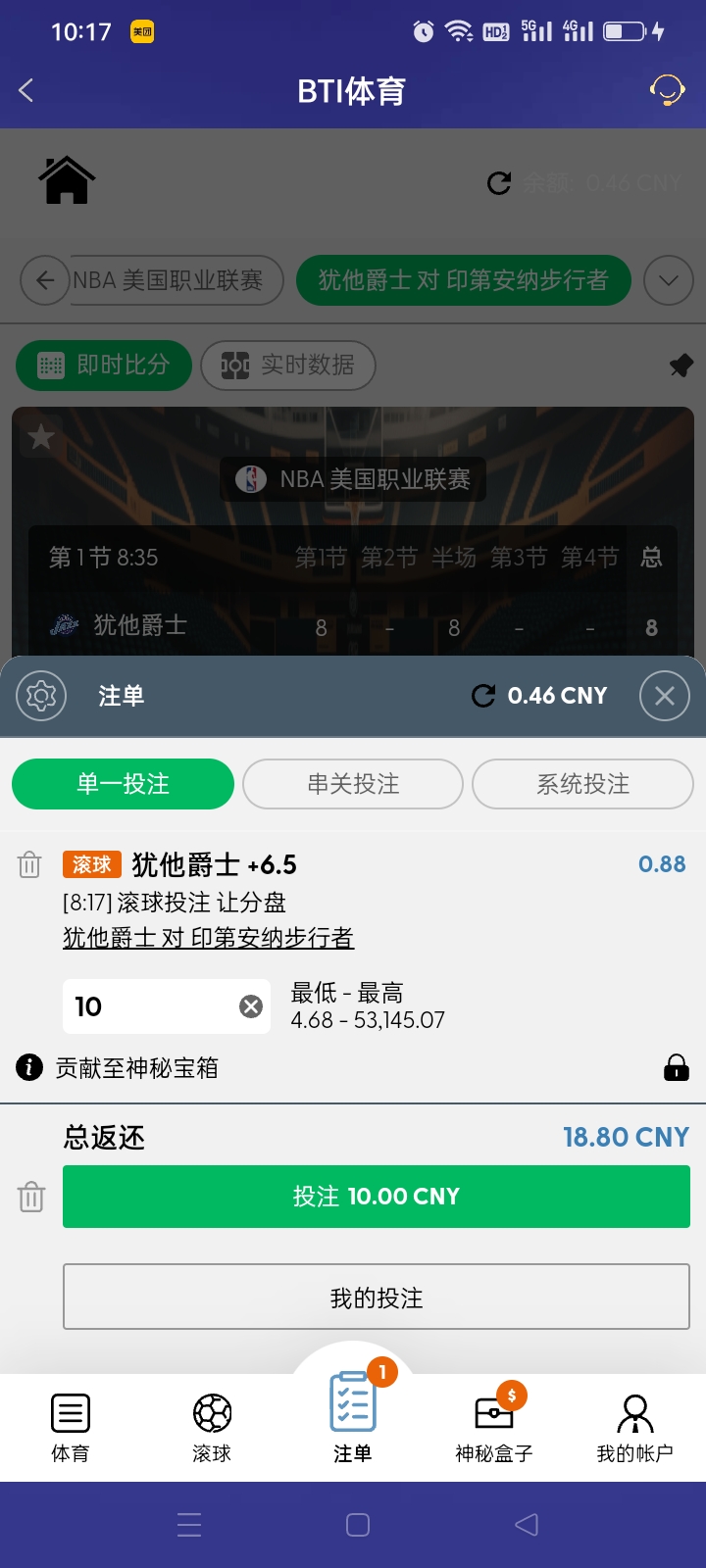Switch to the 串关投注 tab
Image resolution: width=706 pixels, height=1568 pixels.
coord(353,784)
